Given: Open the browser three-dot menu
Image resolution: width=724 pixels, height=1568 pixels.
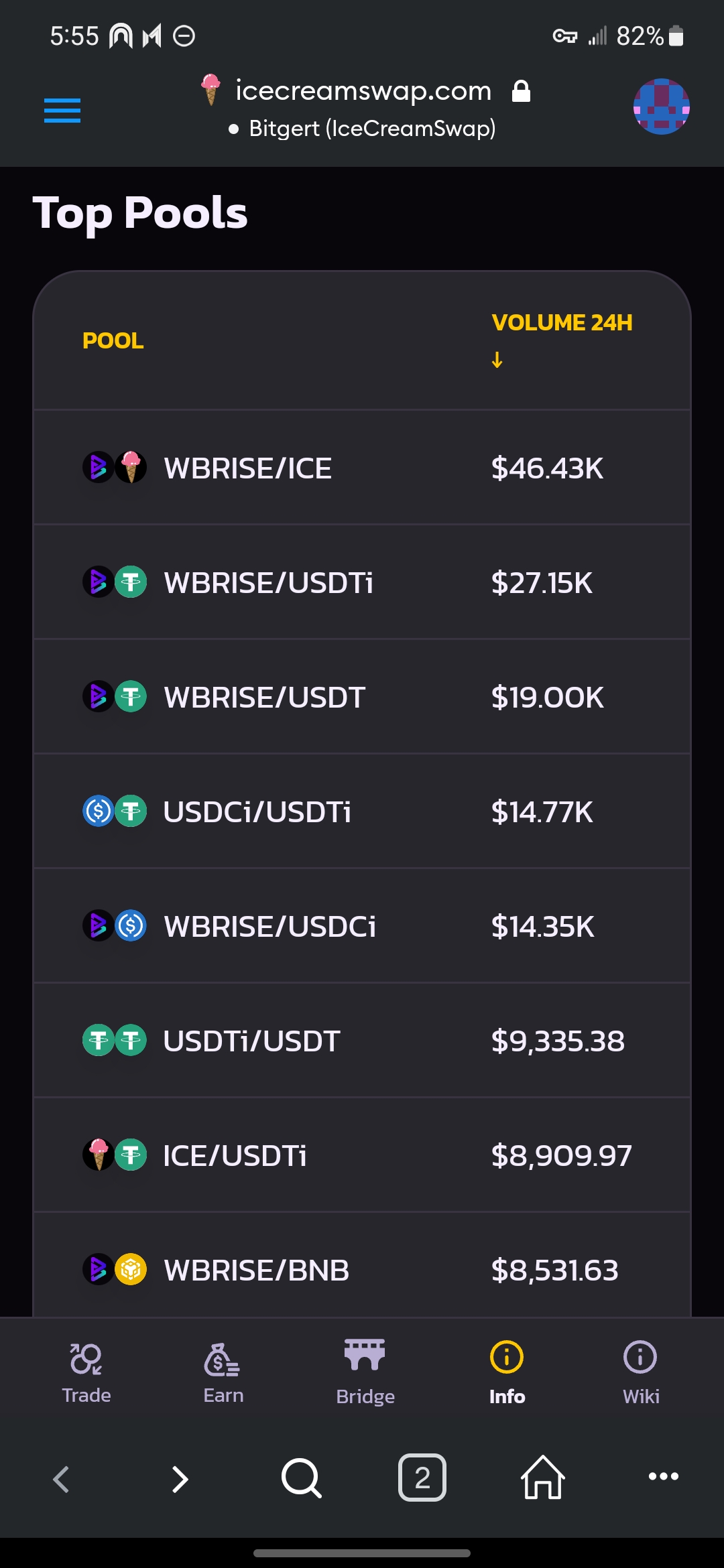Looking at the screenshot, I should tap(664, 1476).
